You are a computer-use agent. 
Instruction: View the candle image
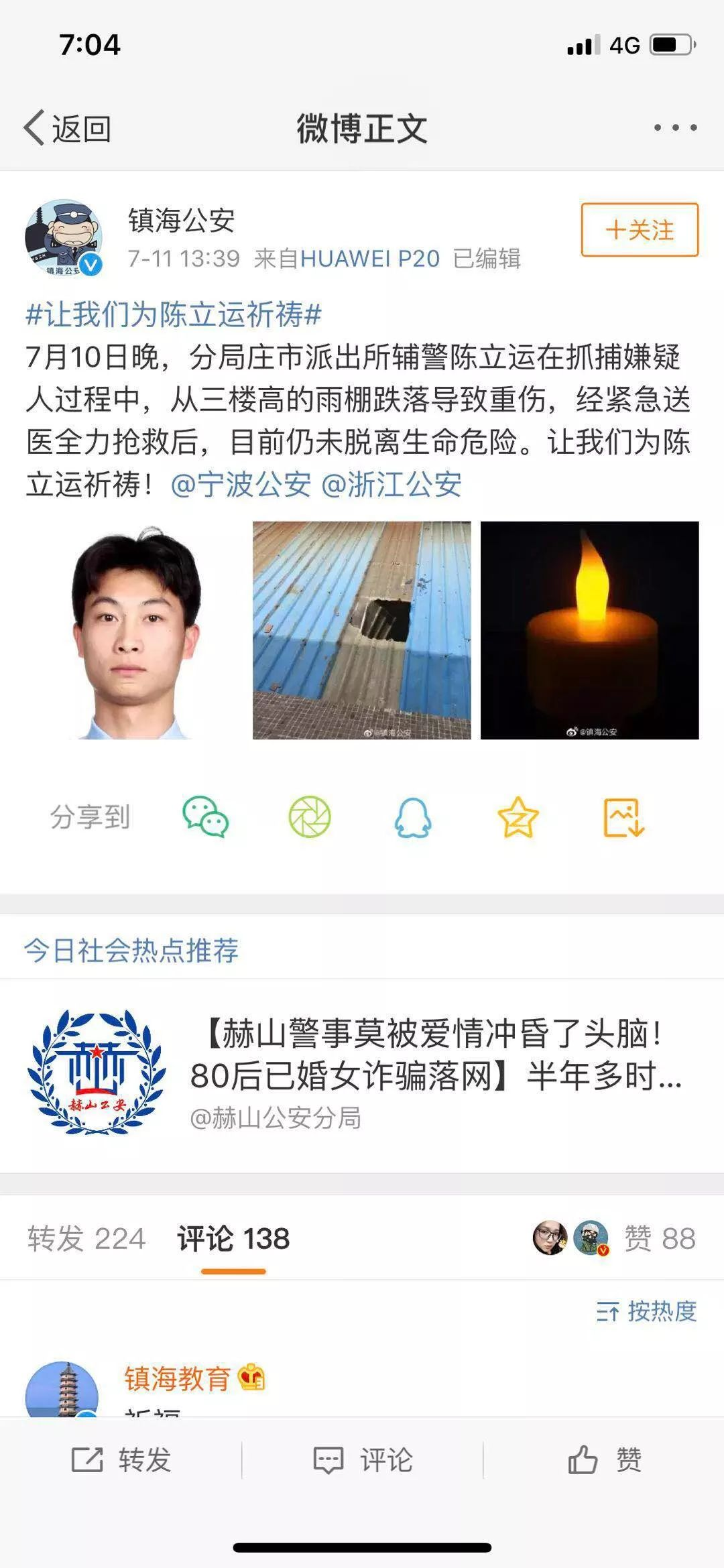pyautogui.click(x=589, y=630)
